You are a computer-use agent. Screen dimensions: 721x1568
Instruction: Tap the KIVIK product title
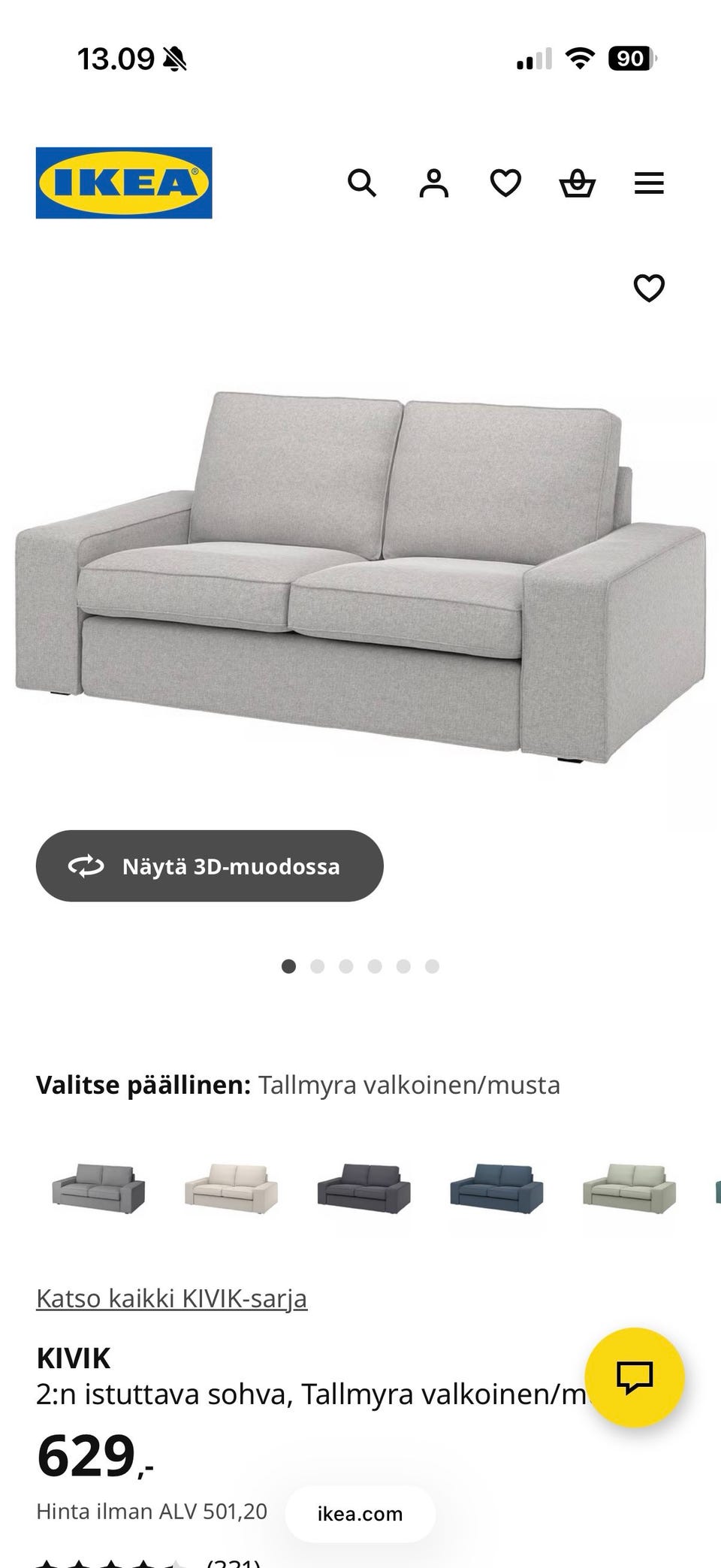coord(74,1356)
